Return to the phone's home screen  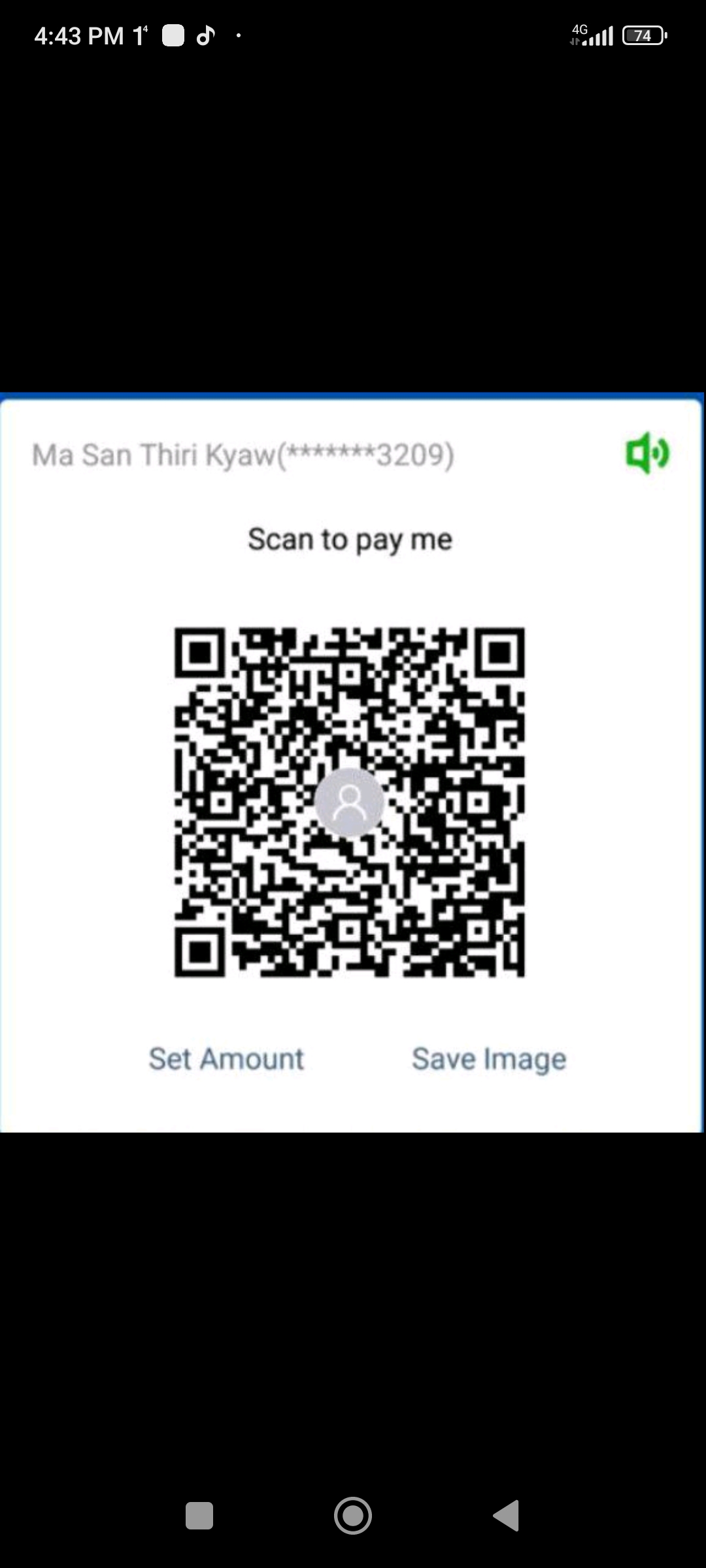[x=353, y=1515]
